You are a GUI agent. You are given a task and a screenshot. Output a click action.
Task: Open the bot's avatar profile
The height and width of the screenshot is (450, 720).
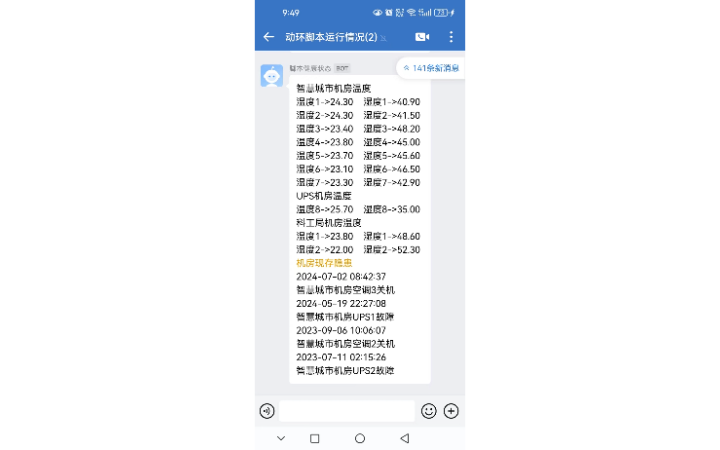pos(271,76)
